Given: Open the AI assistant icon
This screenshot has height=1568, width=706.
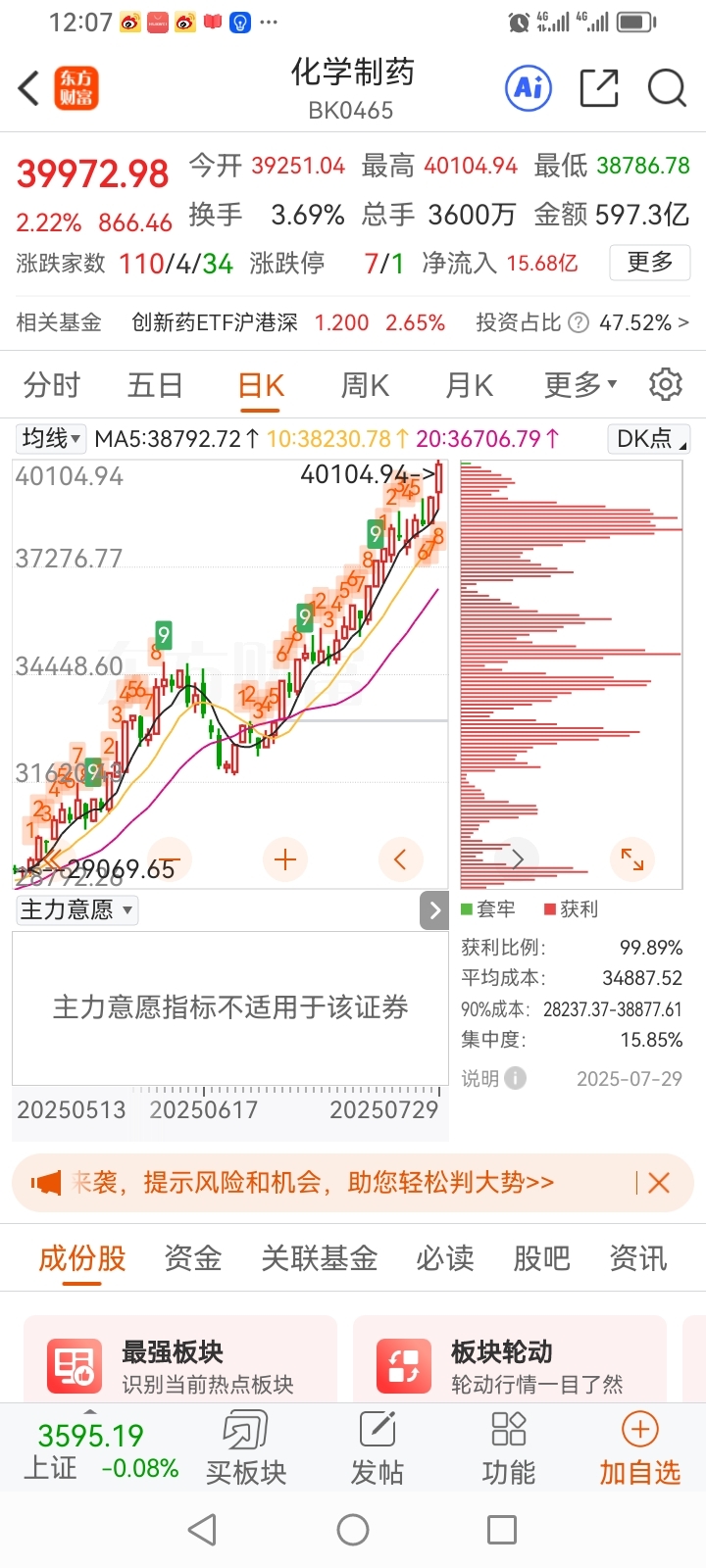Looking at the screenshot, I should 529,88.
